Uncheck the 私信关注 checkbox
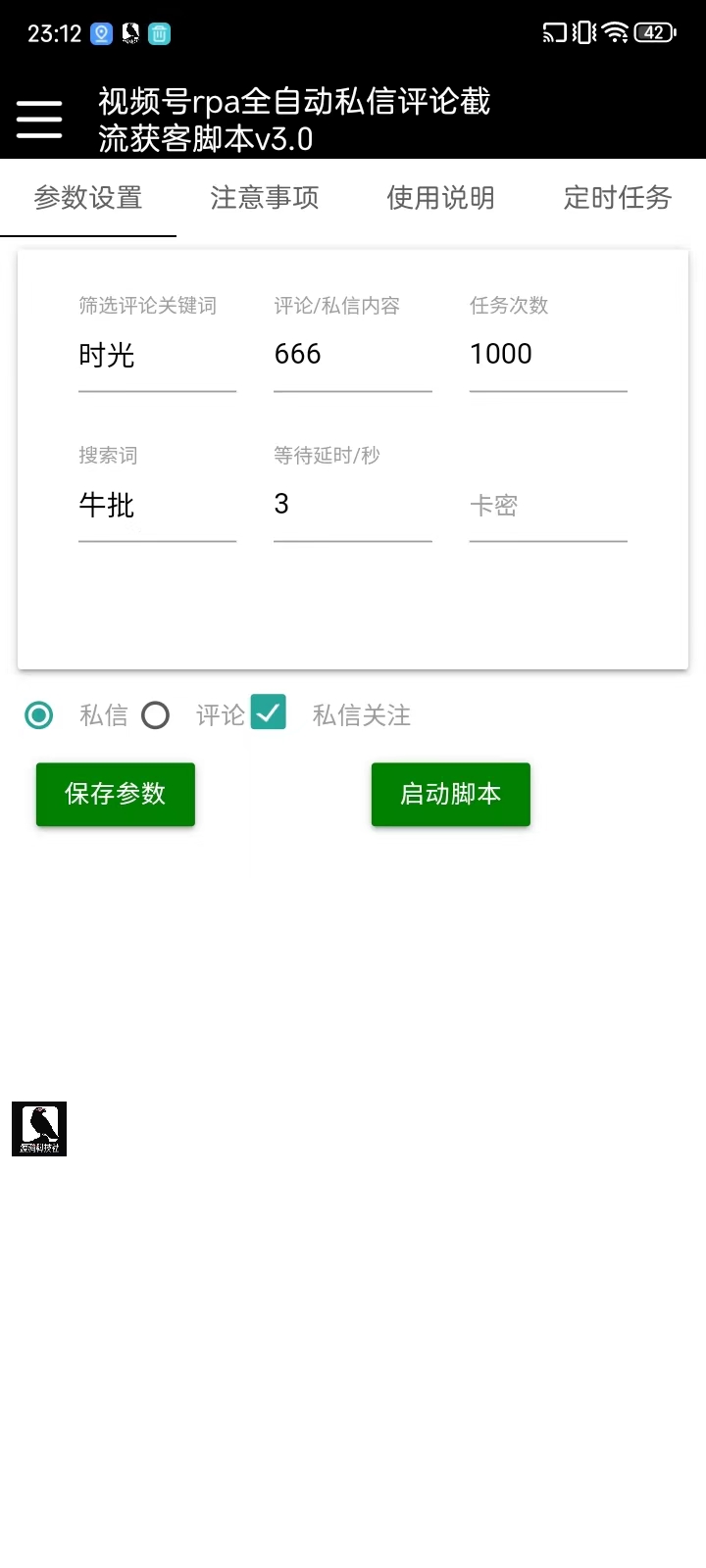This screenshot has height=1568, width=706. [268, 712]
